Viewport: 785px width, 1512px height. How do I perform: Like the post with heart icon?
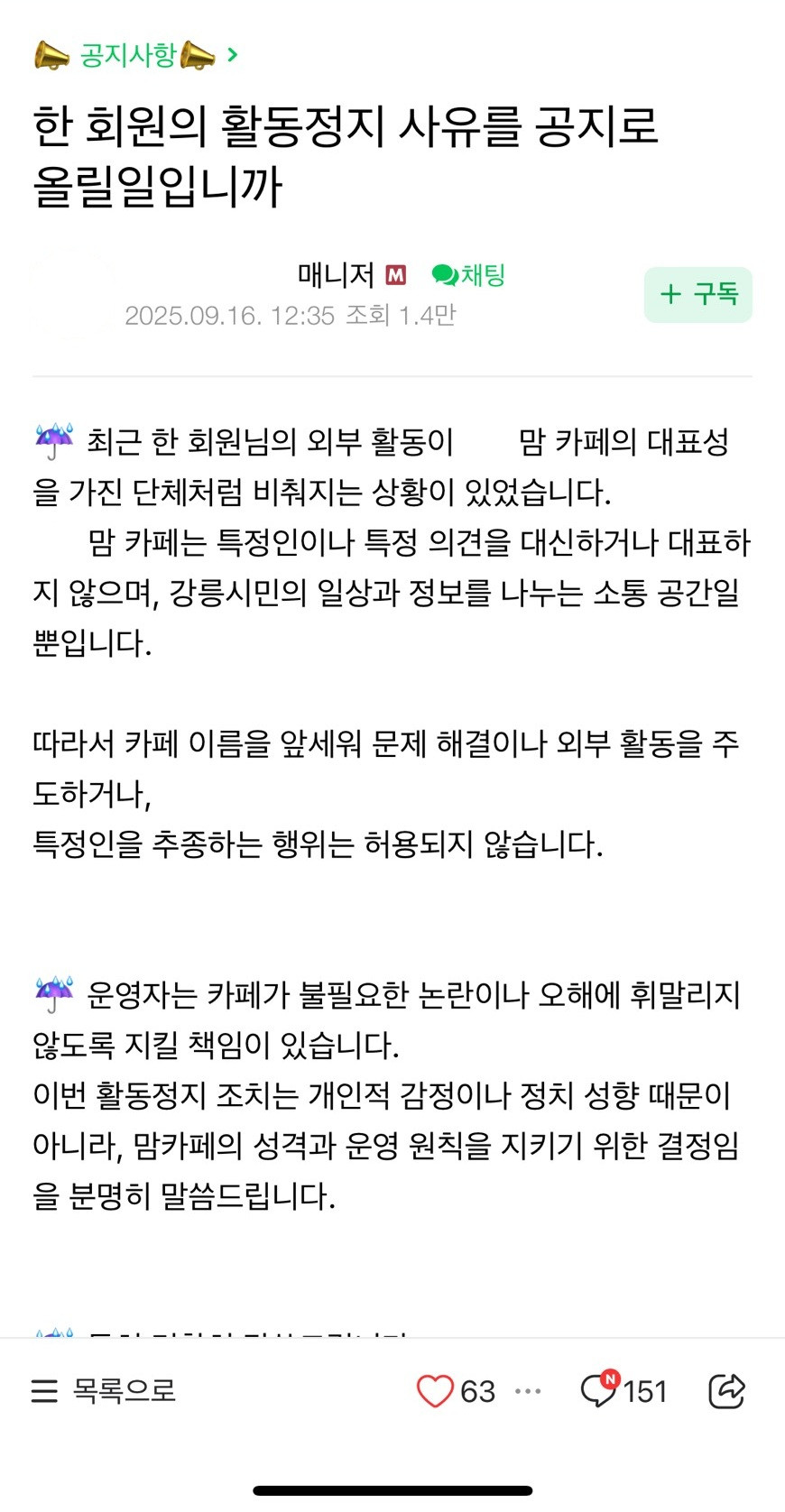pyautogui.click(x=435, y=1390)
